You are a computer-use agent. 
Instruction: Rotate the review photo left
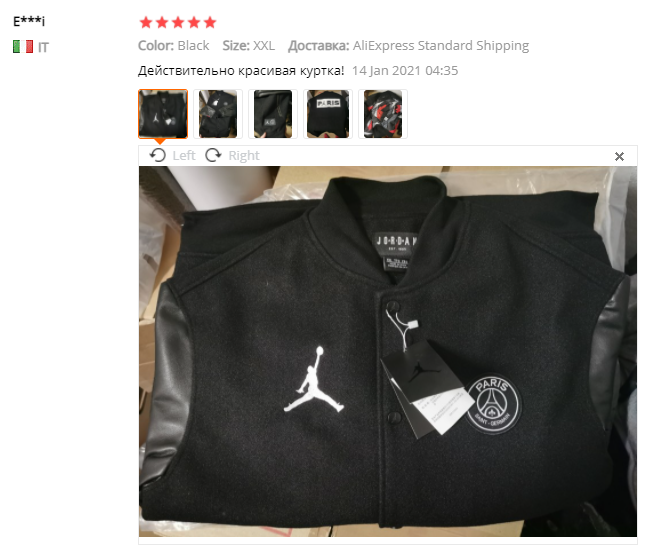(172, 155)
